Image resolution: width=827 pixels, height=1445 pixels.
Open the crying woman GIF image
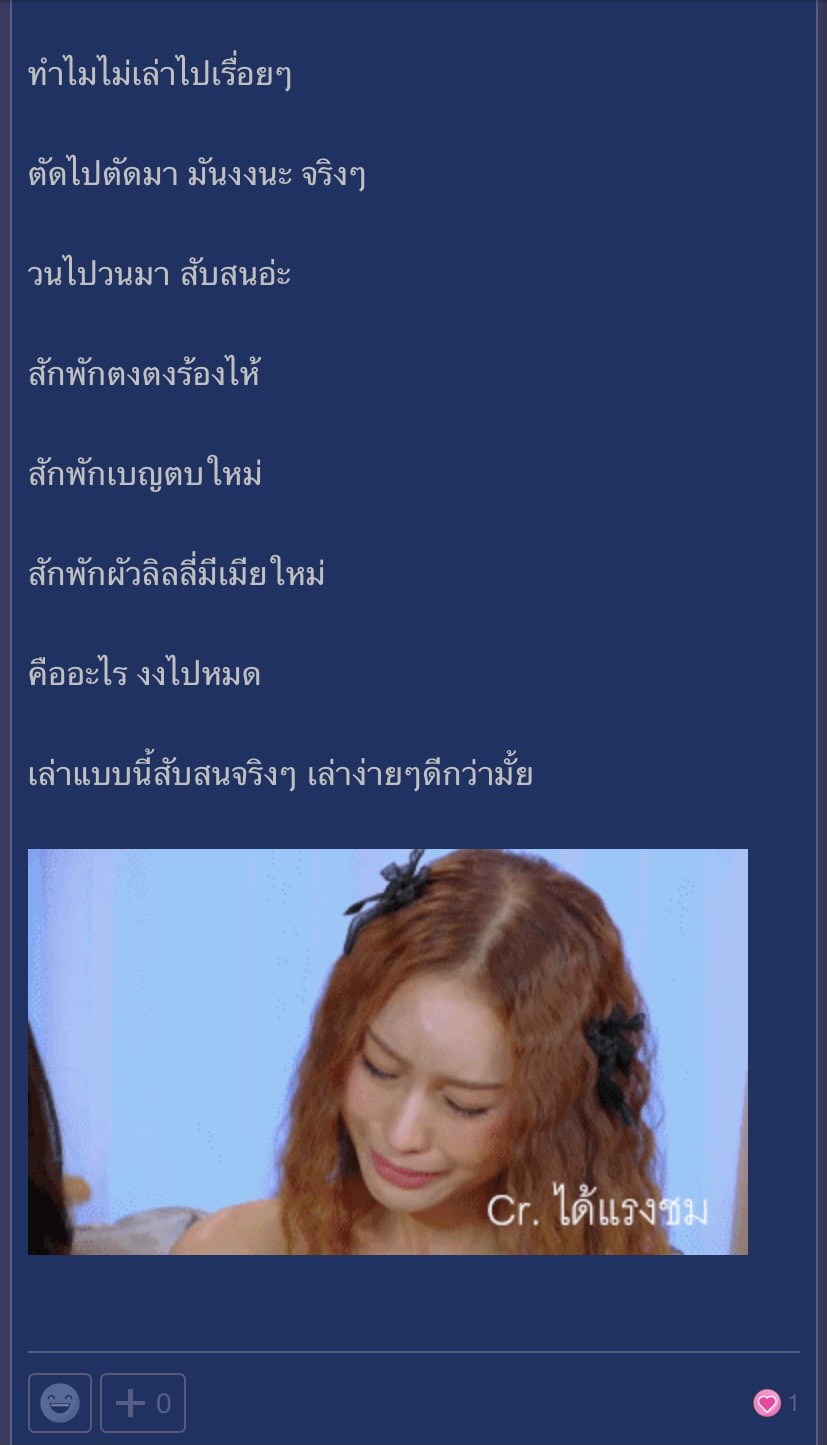coord(387,1051)
